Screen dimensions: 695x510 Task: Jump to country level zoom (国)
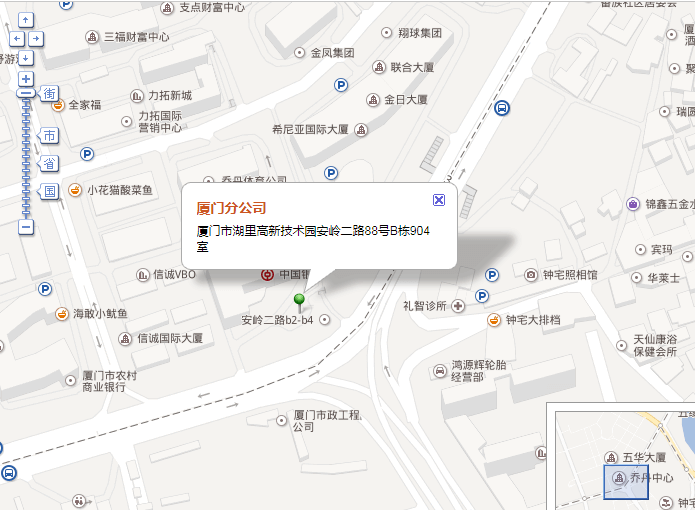tap(50, 191)
